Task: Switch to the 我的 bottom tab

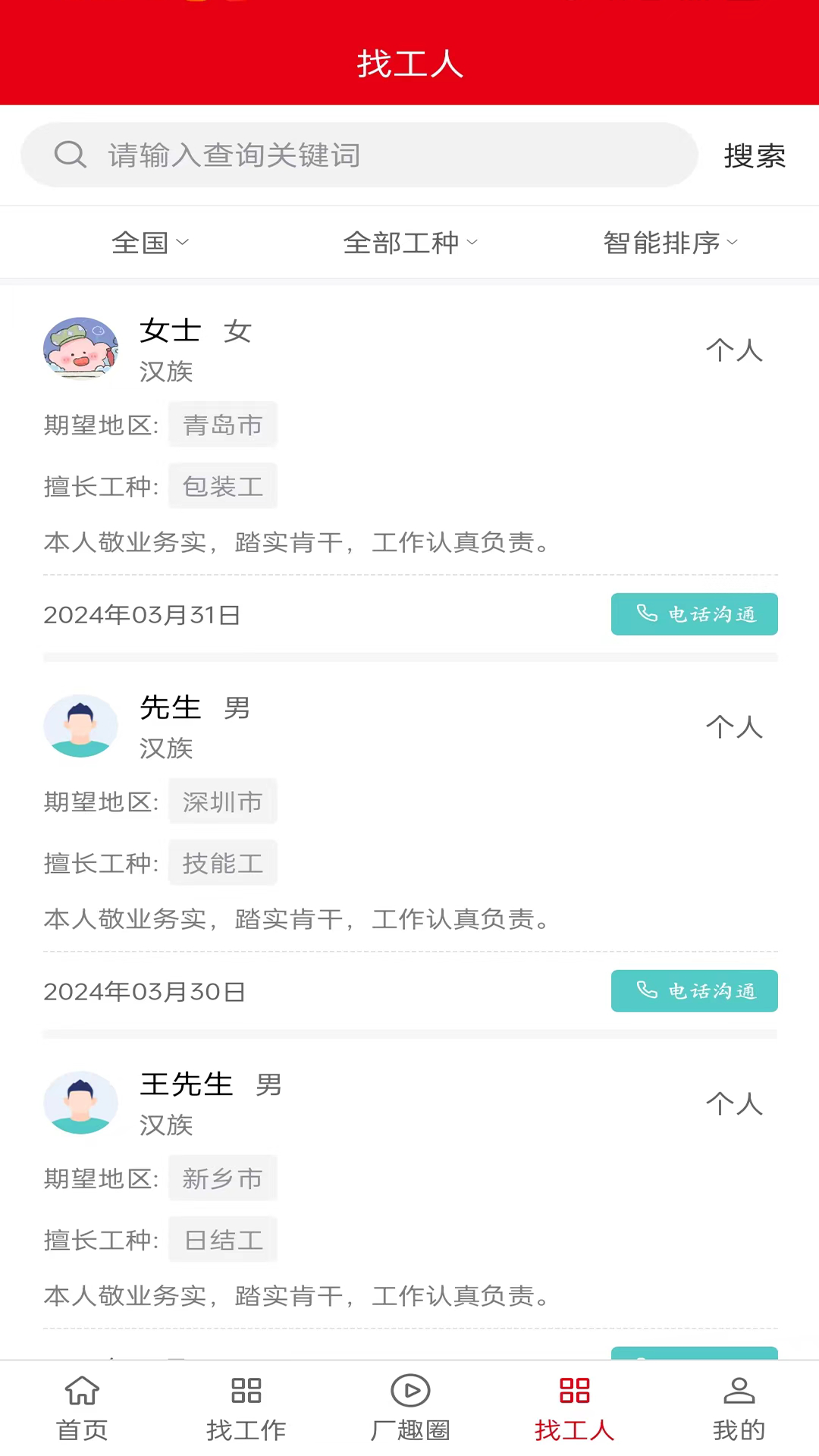Action: [739, 1407]
